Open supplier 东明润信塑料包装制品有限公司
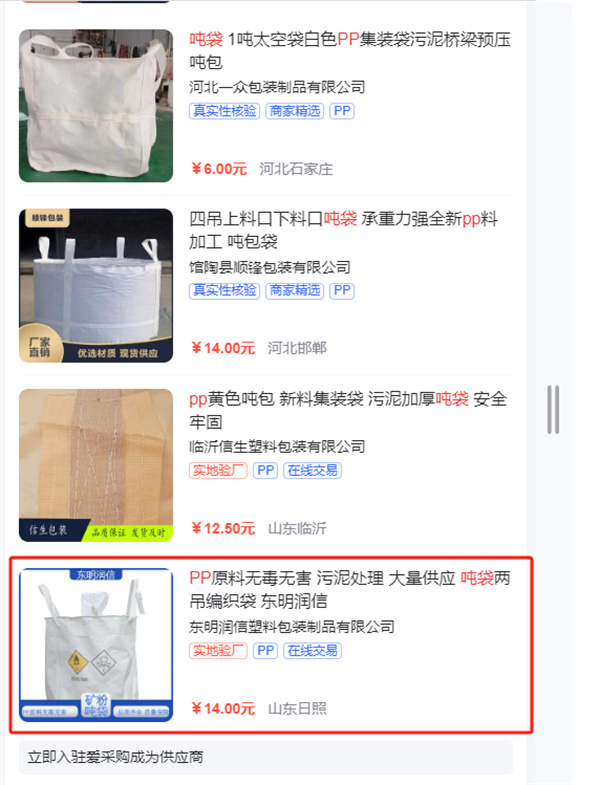 tap(292, 627)
